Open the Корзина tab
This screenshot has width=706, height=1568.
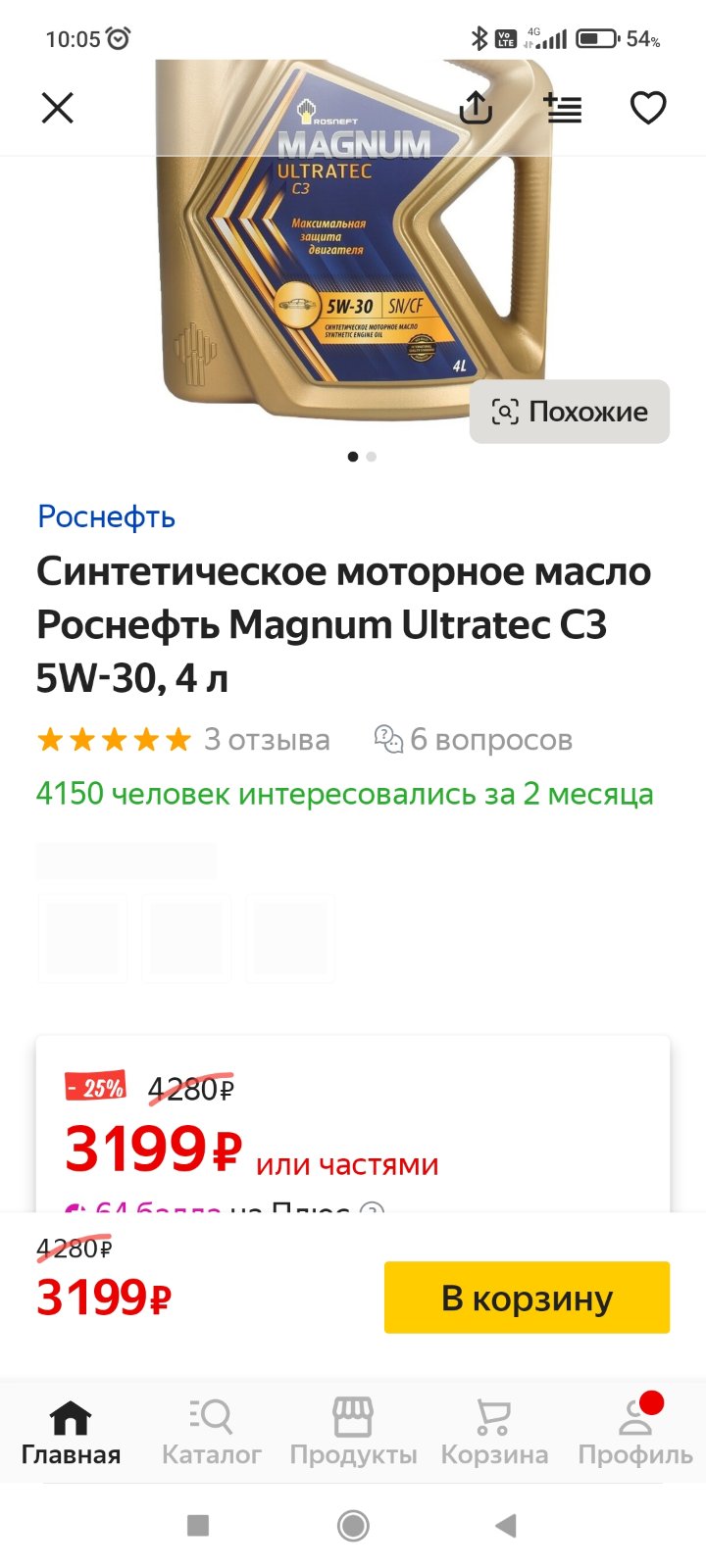[494, 1432]
